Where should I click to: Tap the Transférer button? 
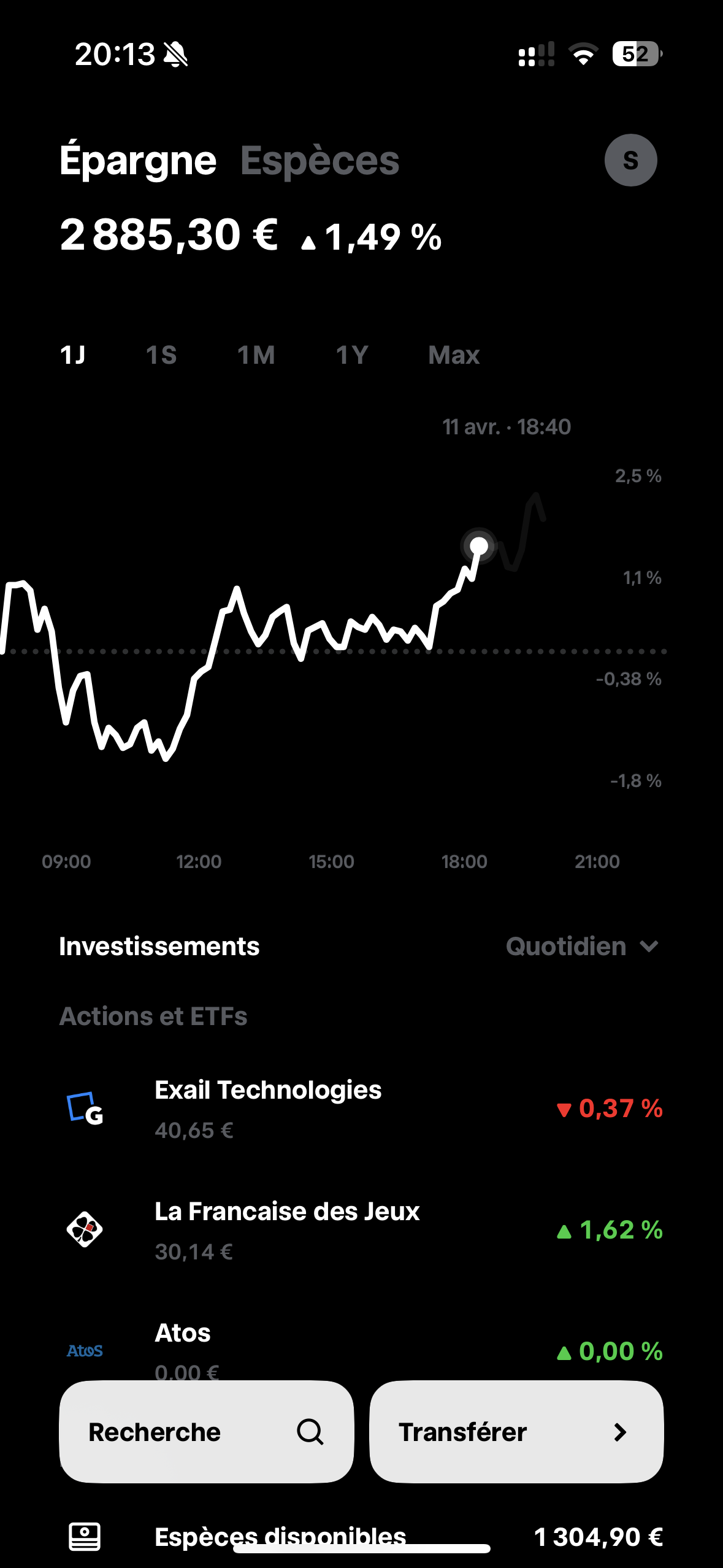[x=516, y=1432]
